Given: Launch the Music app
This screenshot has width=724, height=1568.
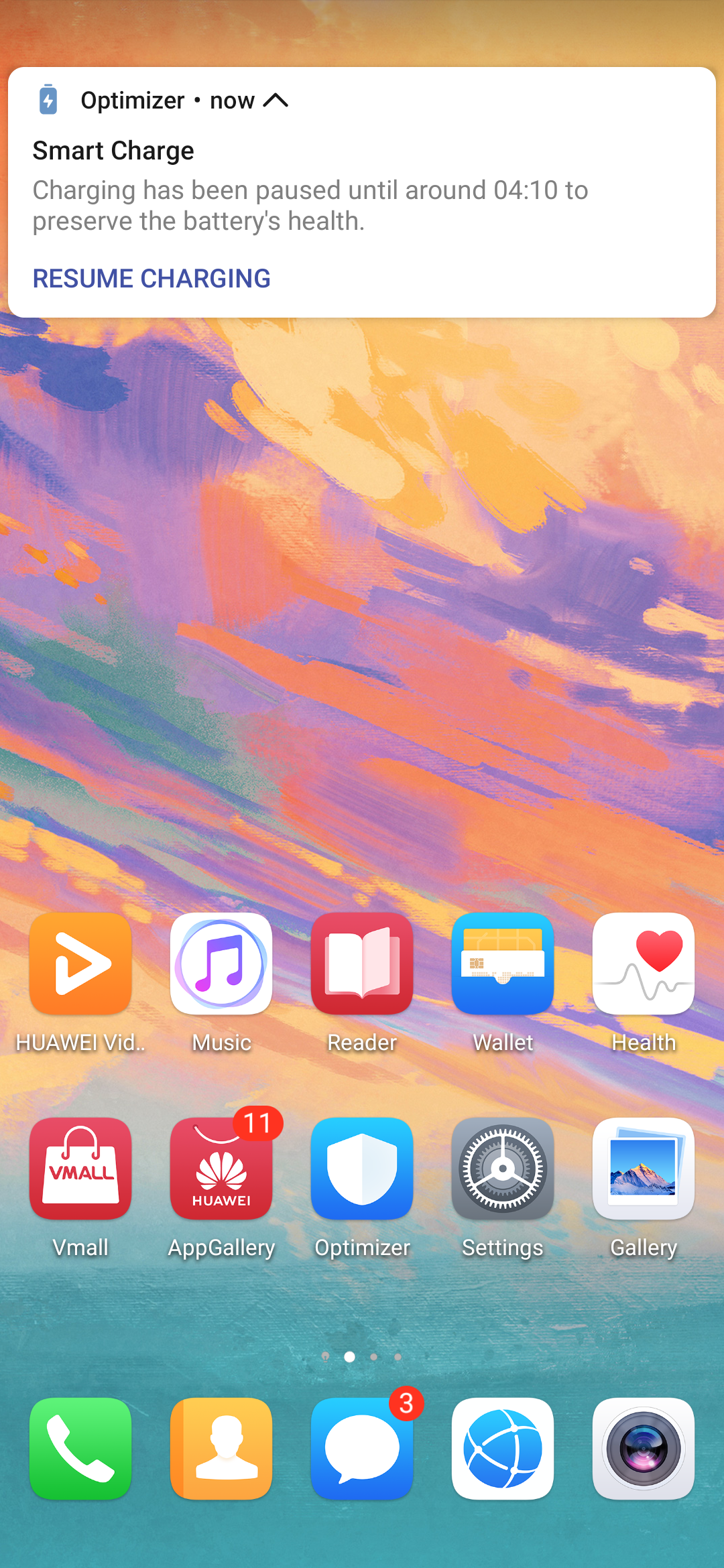Looking at the screenshot, I should [x=221, y=964].
